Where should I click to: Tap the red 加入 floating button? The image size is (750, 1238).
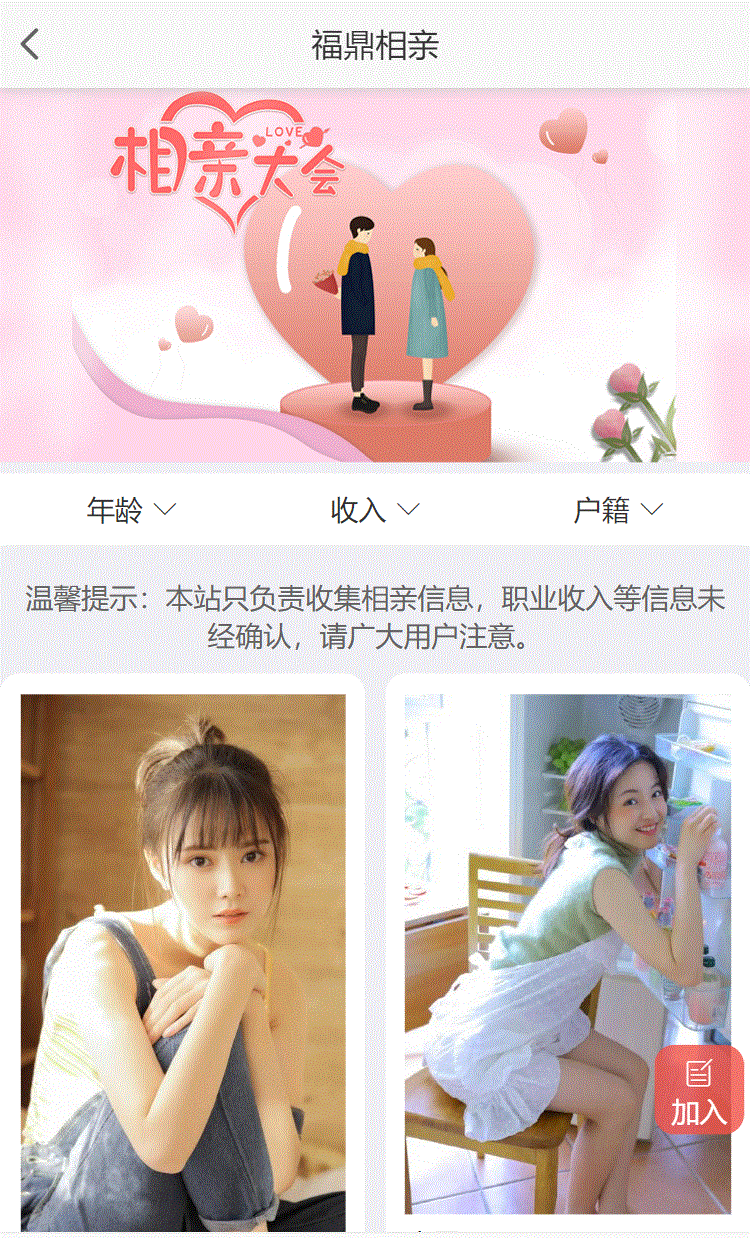pos(699,1090)
